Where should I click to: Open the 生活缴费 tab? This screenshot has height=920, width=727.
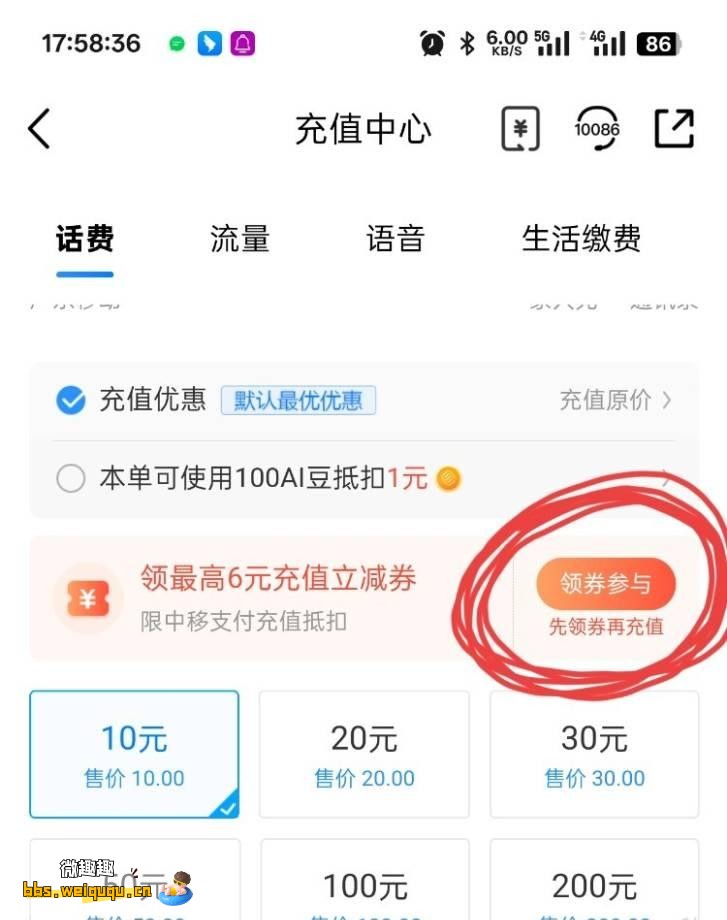(x=581, y=239)
